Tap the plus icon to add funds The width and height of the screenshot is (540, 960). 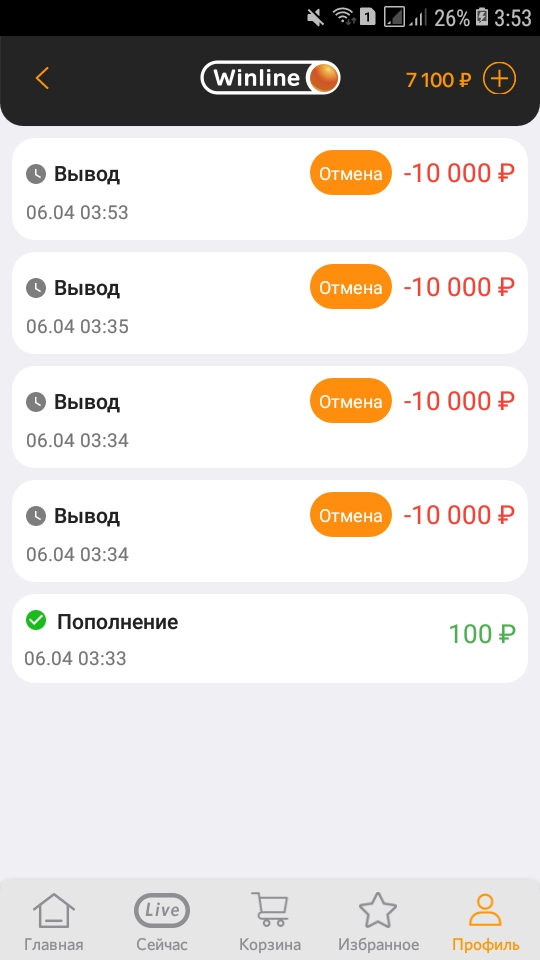499,78
